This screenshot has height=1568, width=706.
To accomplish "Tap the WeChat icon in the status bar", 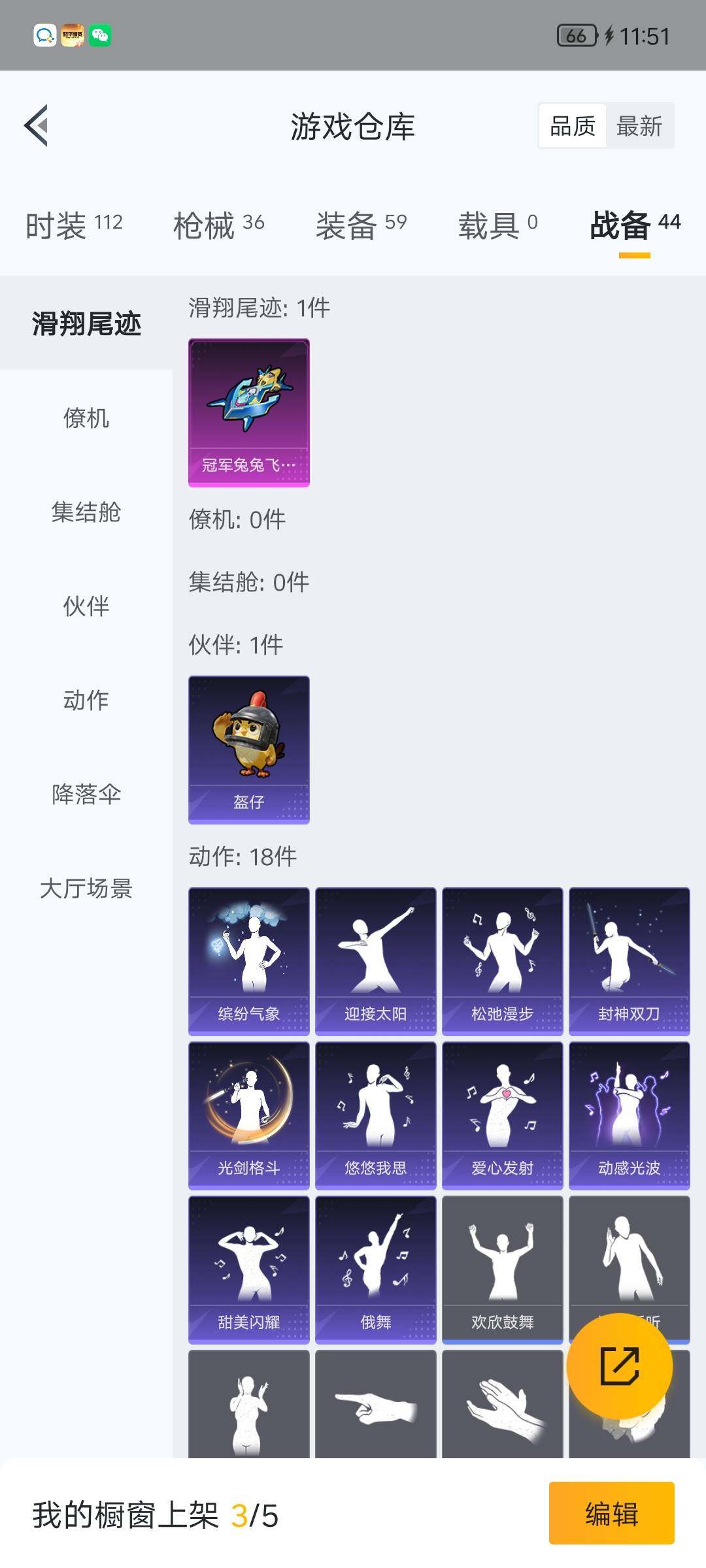I will tap(99, 37).
